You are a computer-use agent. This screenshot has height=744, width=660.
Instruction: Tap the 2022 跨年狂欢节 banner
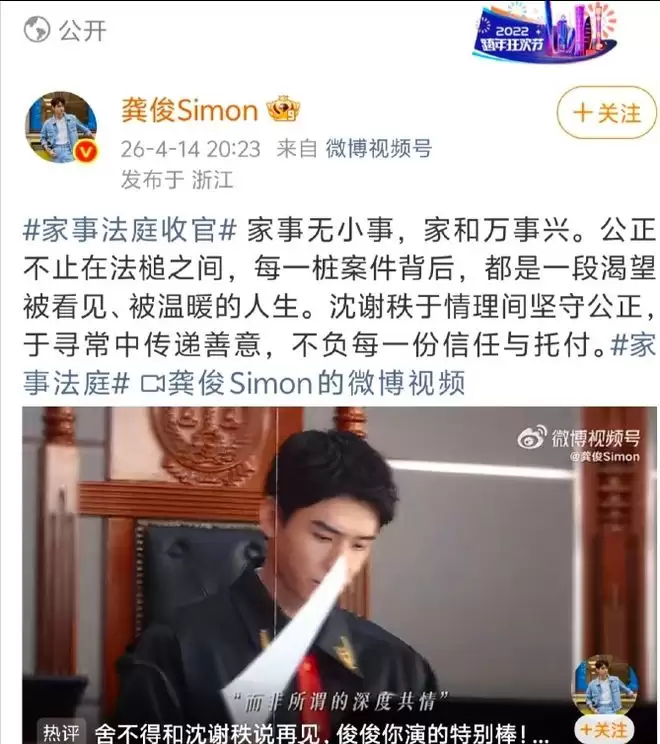click(545, 33)
